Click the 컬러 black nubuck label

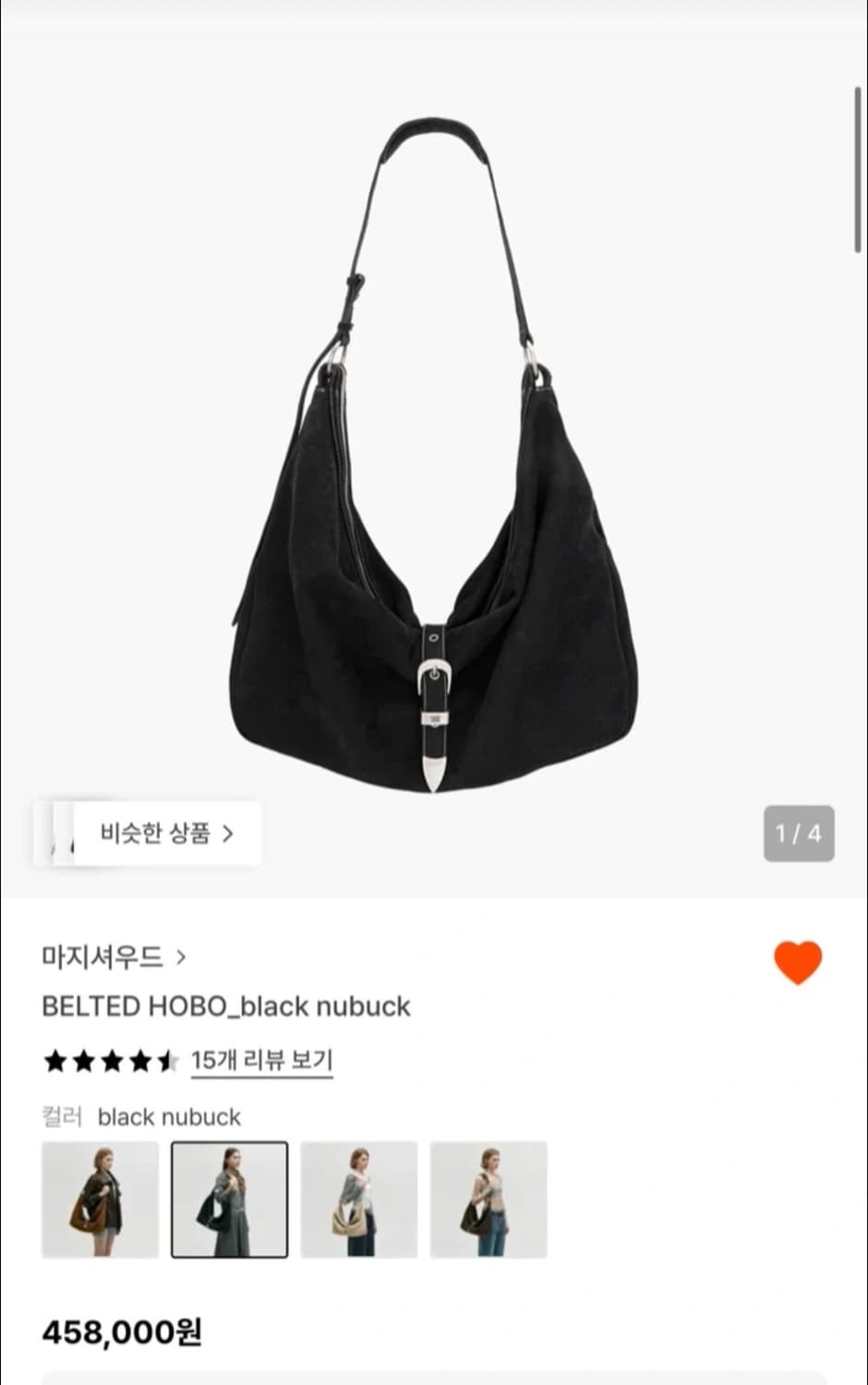[x=142, y=1117]
